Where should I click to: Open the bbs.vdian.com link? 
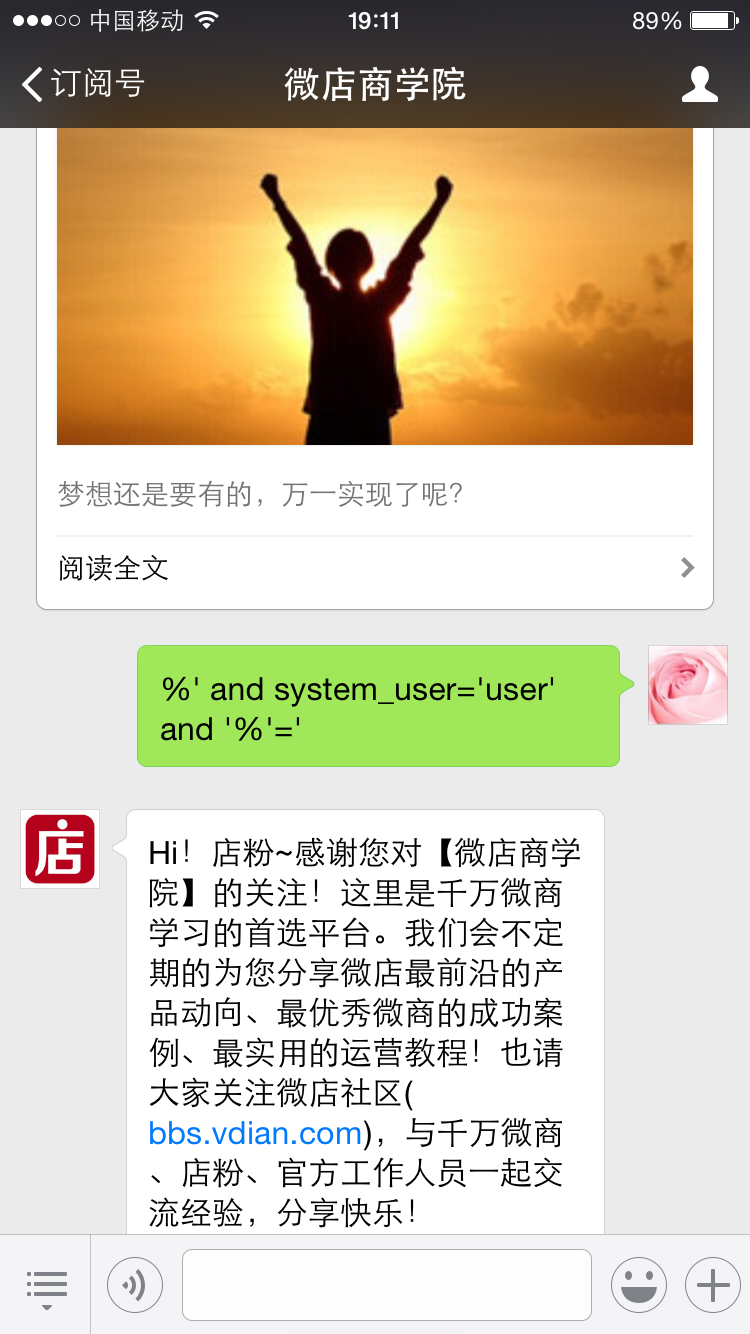[255, 1133]
